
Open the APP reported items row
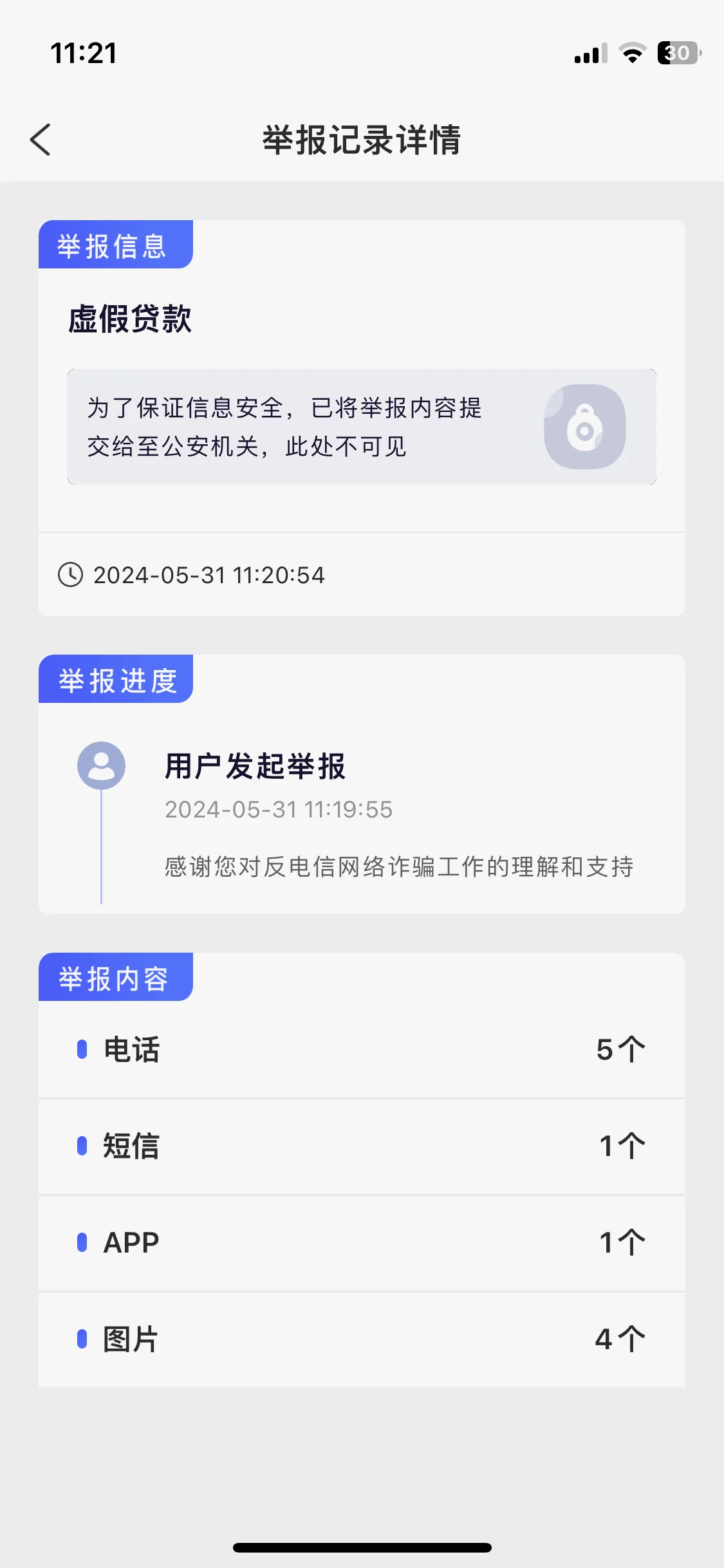pos(362,1243)
